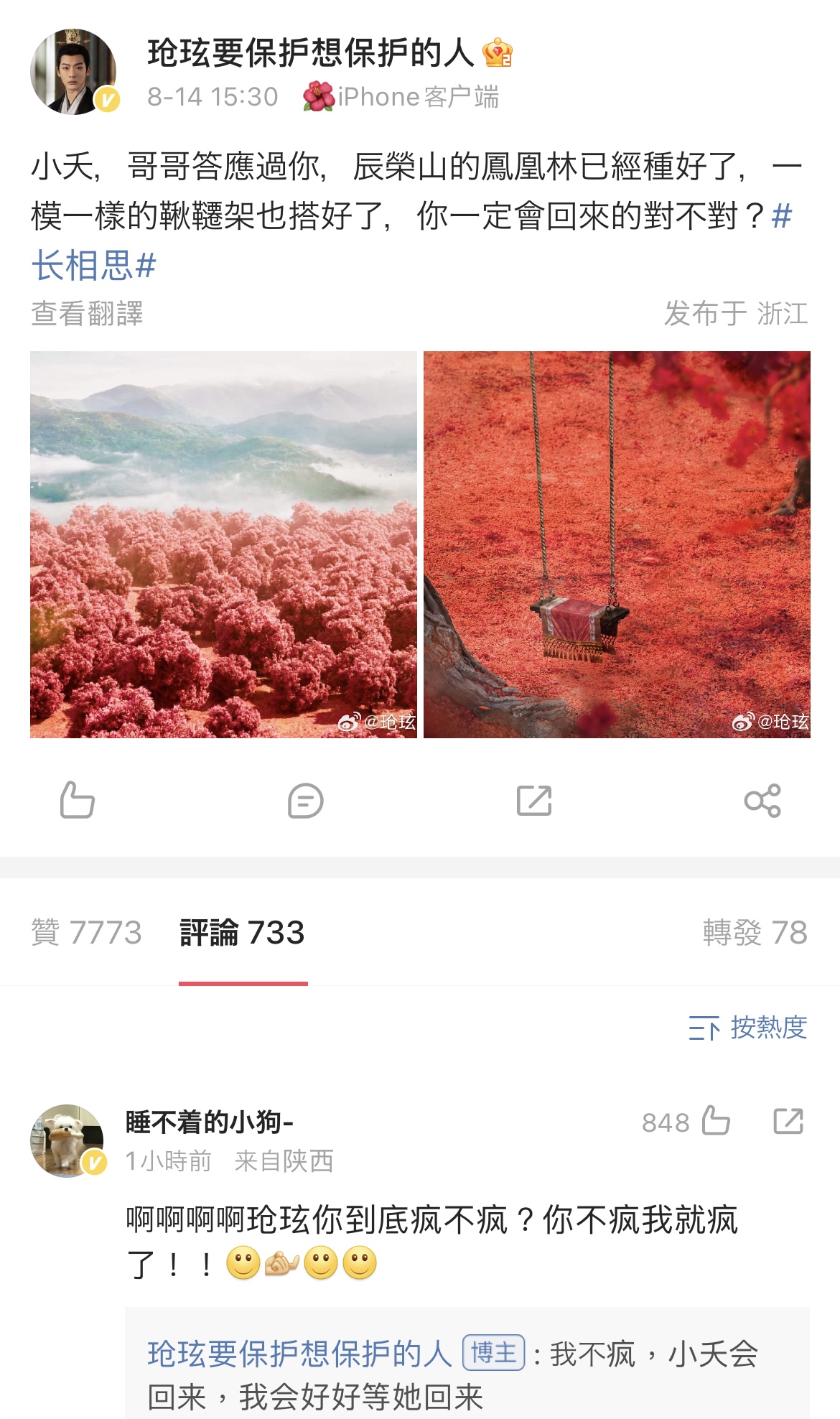Open the author username at top of post

[310, 53]
